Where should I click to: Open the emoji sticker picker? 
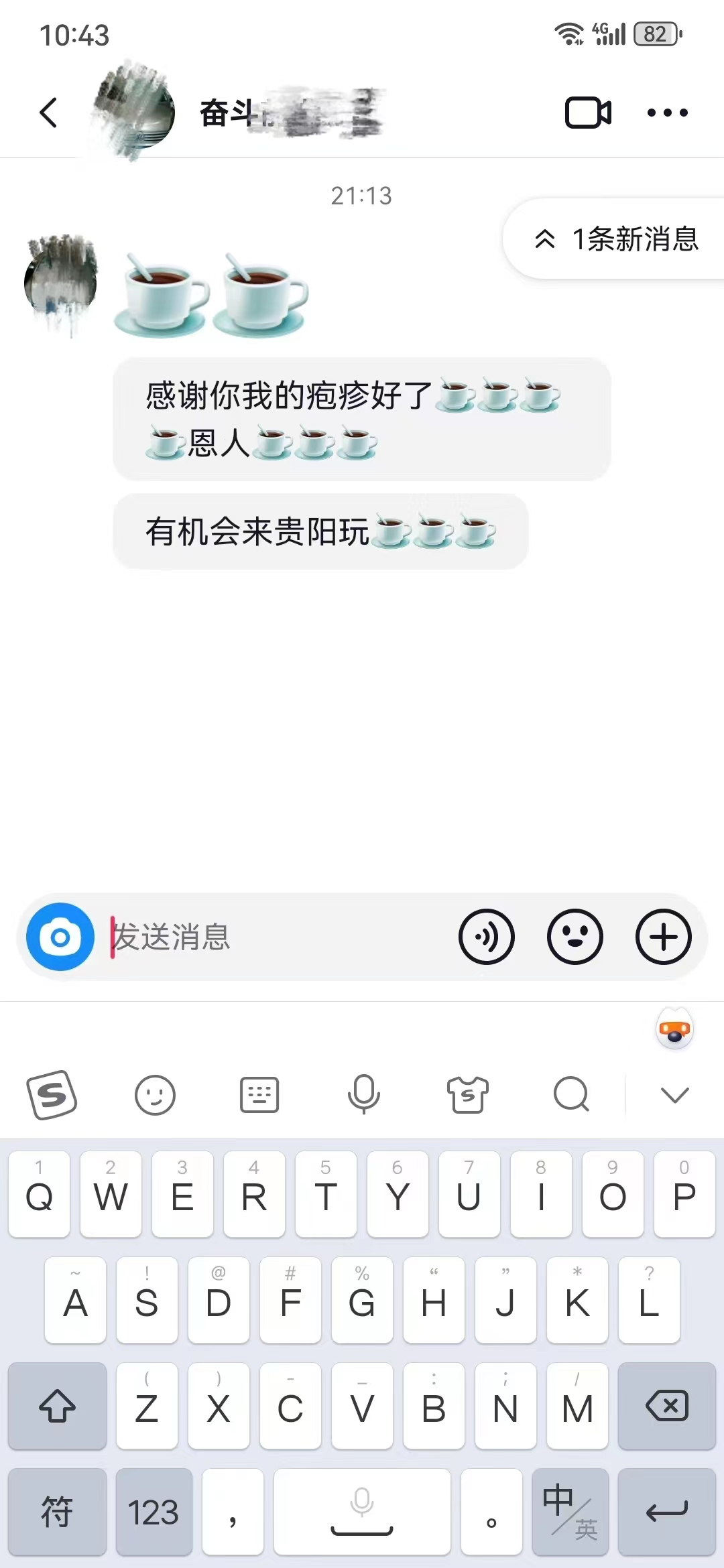coord(575,937)
